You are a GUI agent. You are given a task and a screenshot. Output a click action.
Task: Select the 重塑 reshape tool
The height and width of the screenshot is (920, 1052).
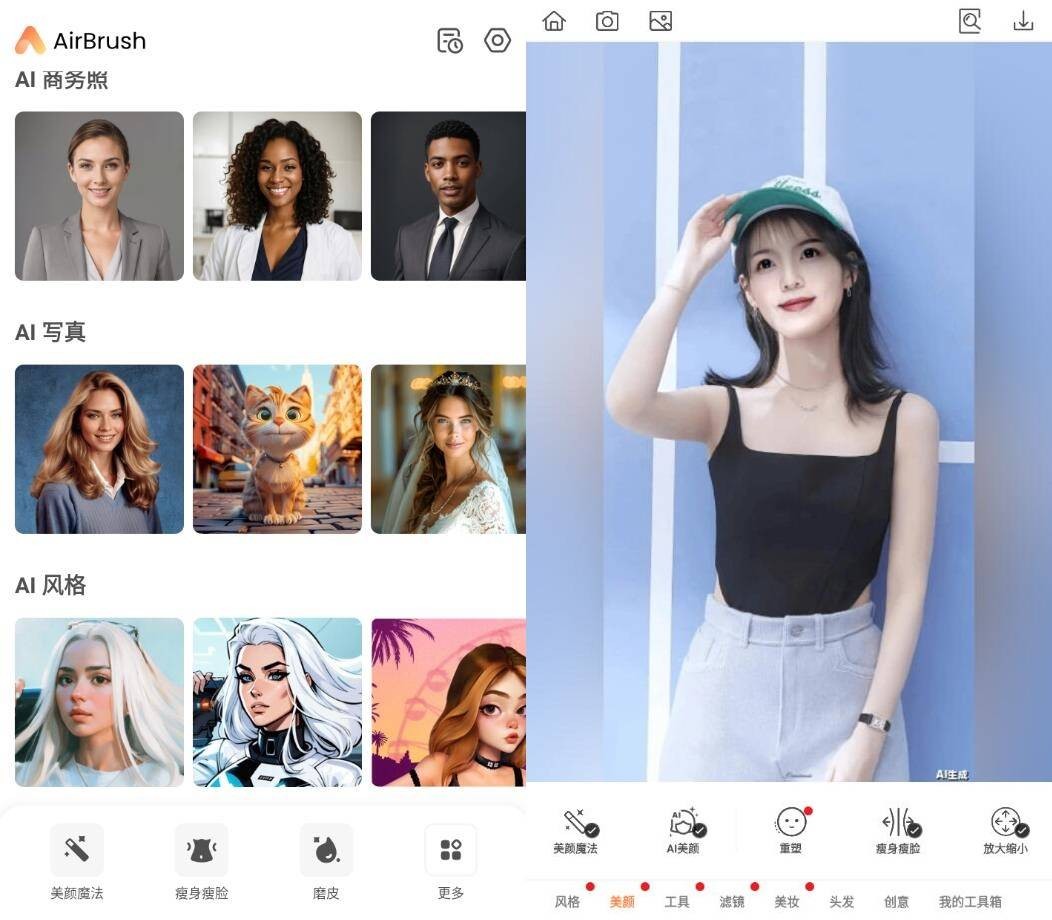790,831
